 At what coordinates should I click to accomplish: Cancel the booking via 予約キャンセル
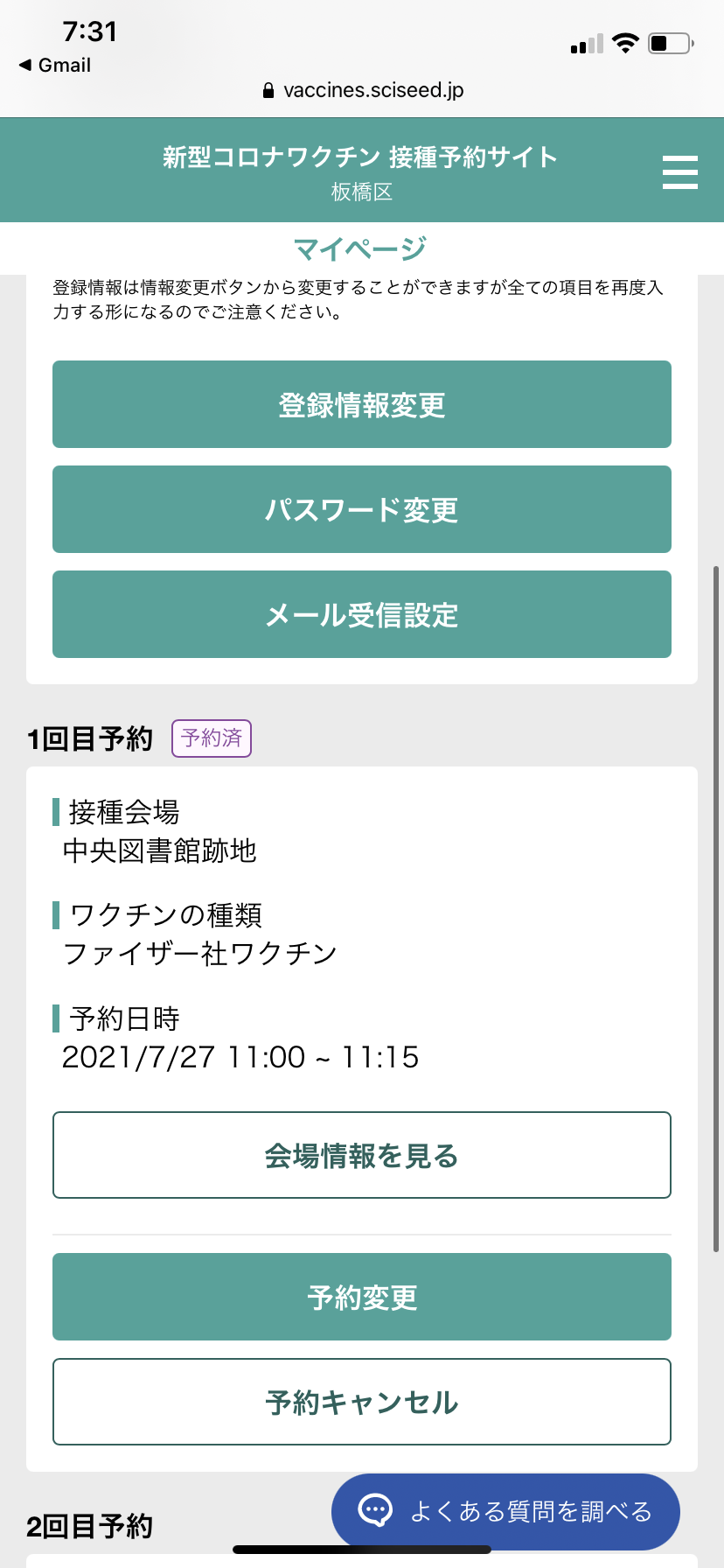362,1402
